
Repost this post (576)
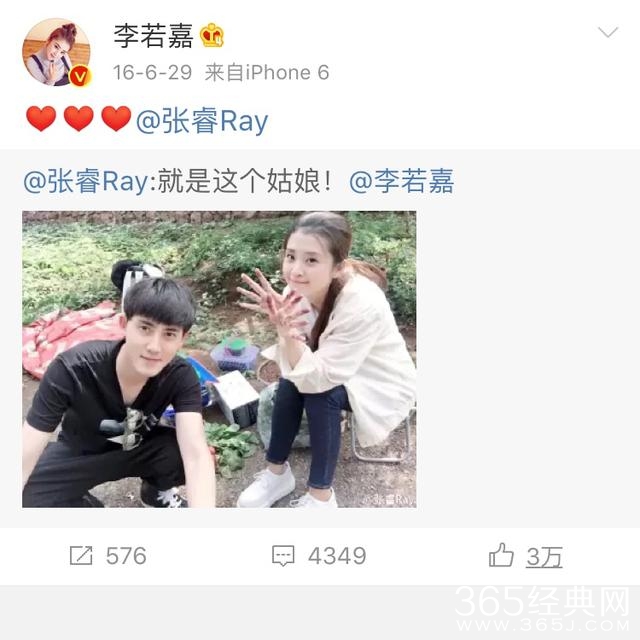click(108, 556)
